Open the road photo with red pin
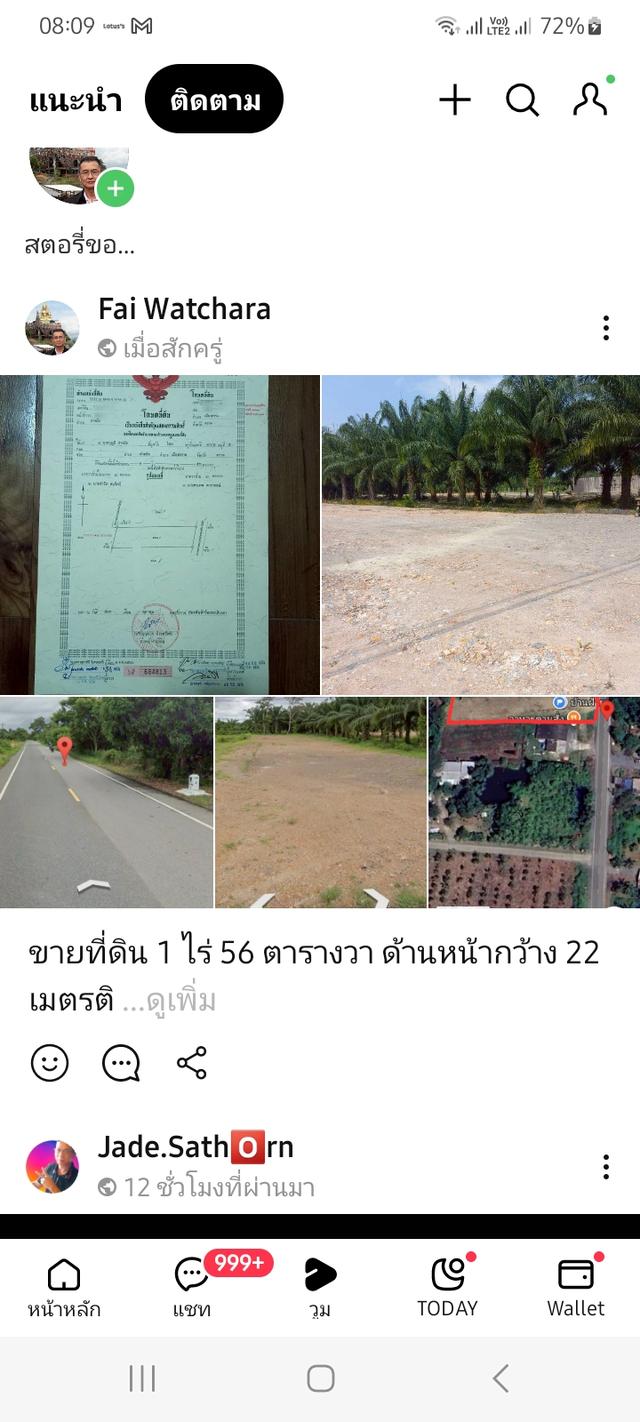The width and height of the screenshot is (640, 1422). point(106,802)
